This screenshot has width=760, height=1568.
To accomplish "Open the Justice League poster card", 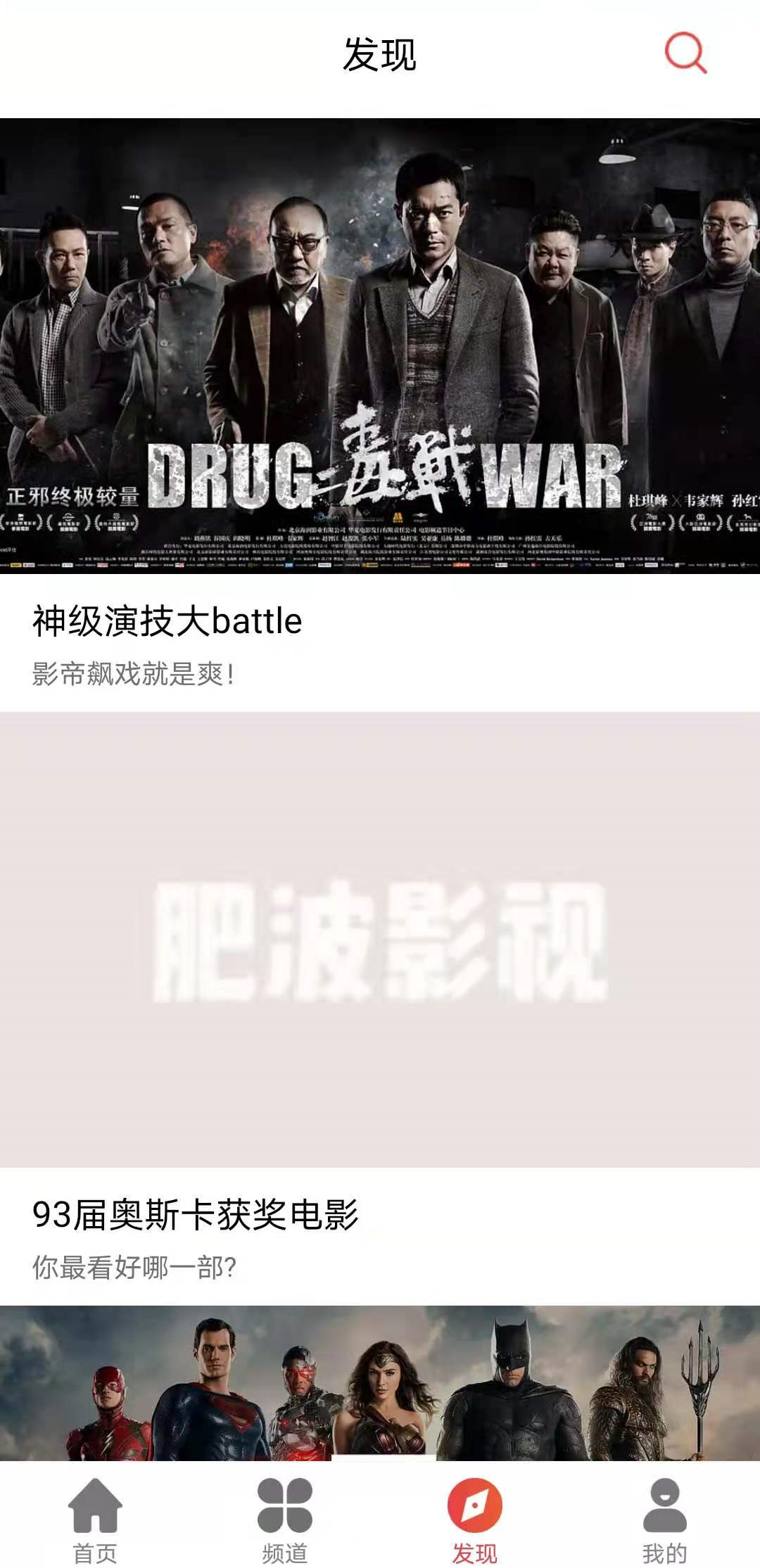I will [380, 1382].
